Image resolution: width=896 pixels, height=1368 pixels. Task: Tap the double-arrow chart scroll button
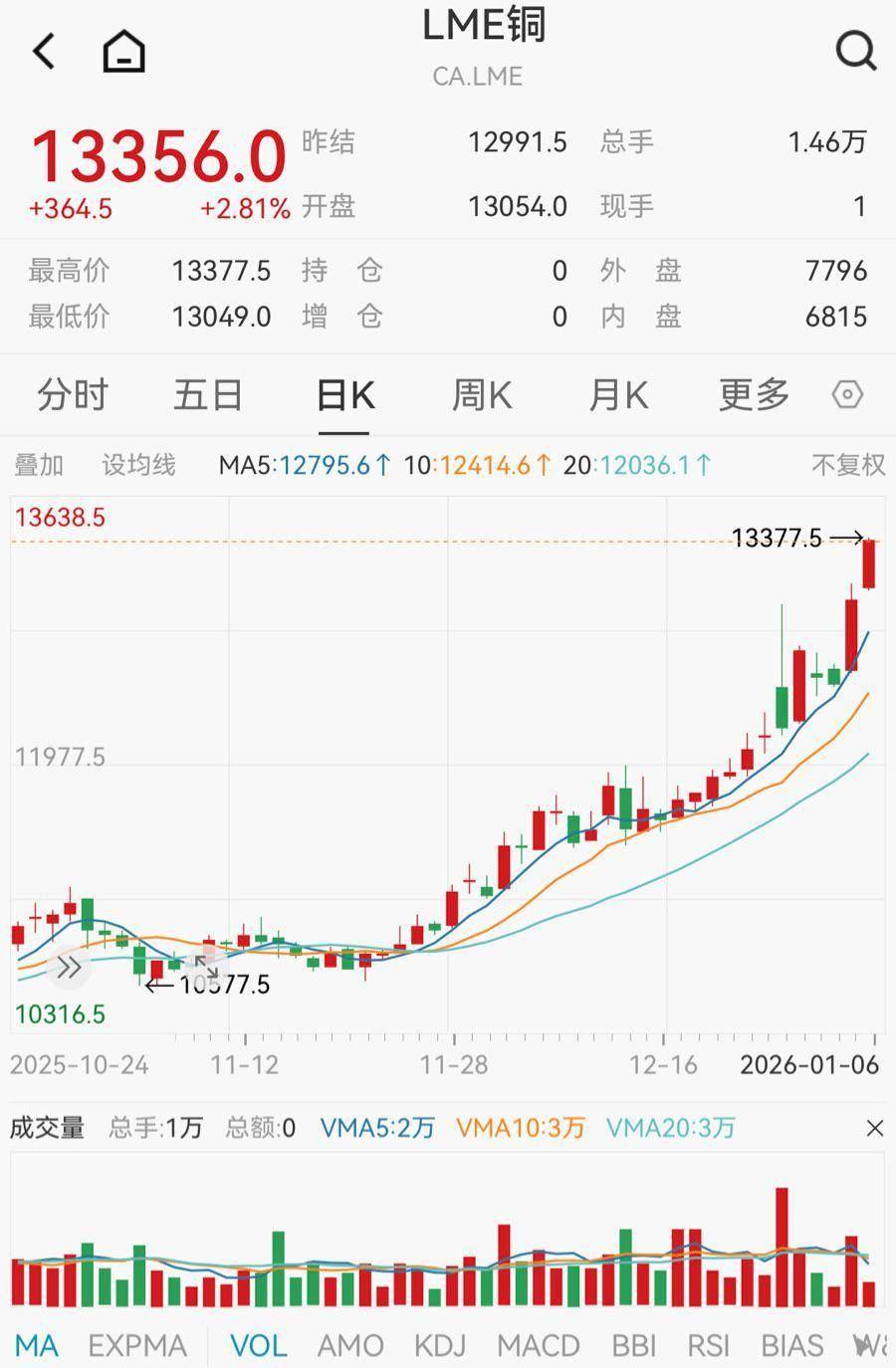[69, 967]
